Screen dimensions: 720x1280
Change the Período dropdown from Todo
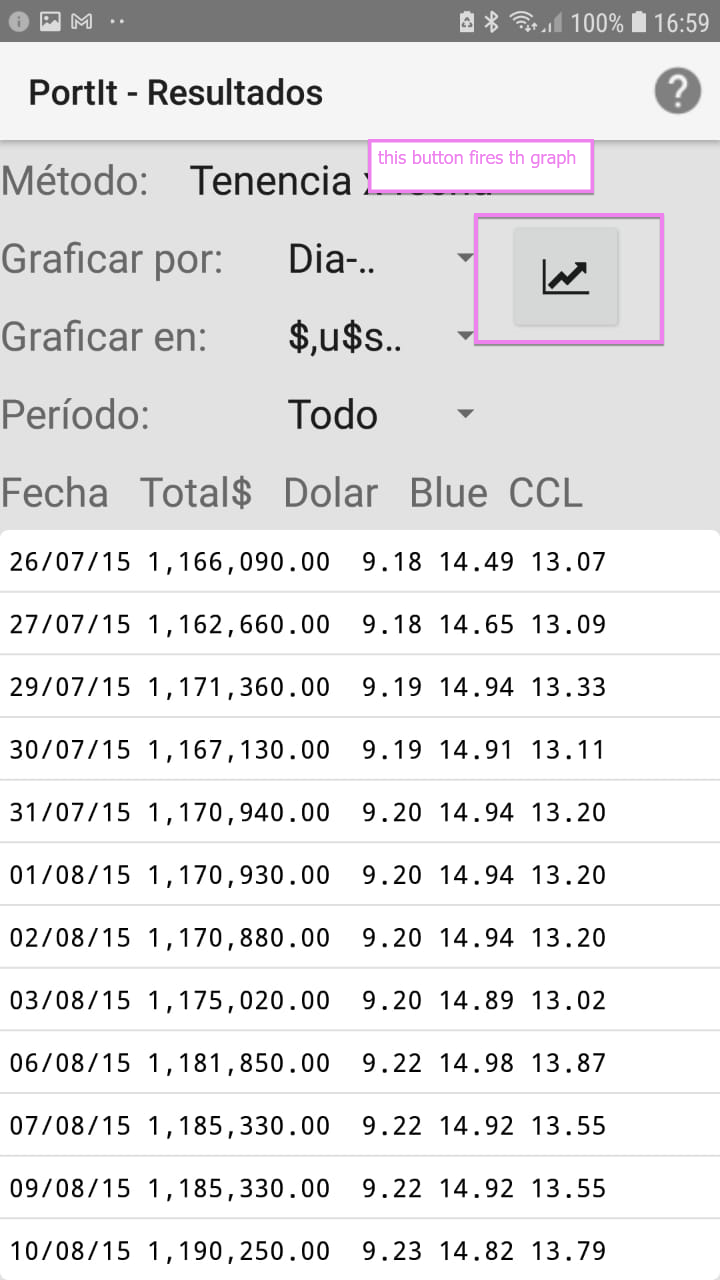pos(380,414)
